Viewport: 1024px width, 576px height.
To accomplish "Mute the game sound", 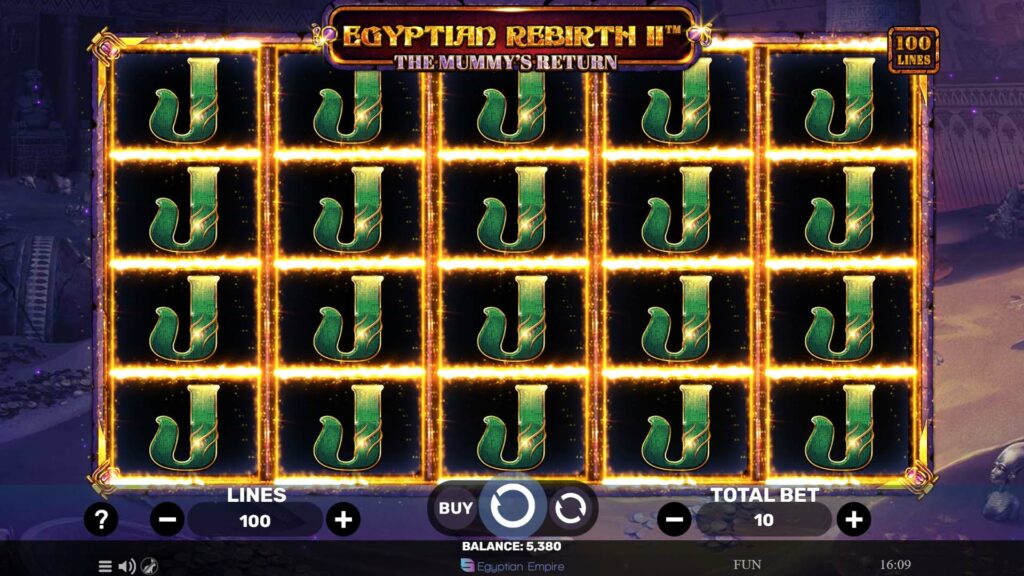I will [127, 566].
